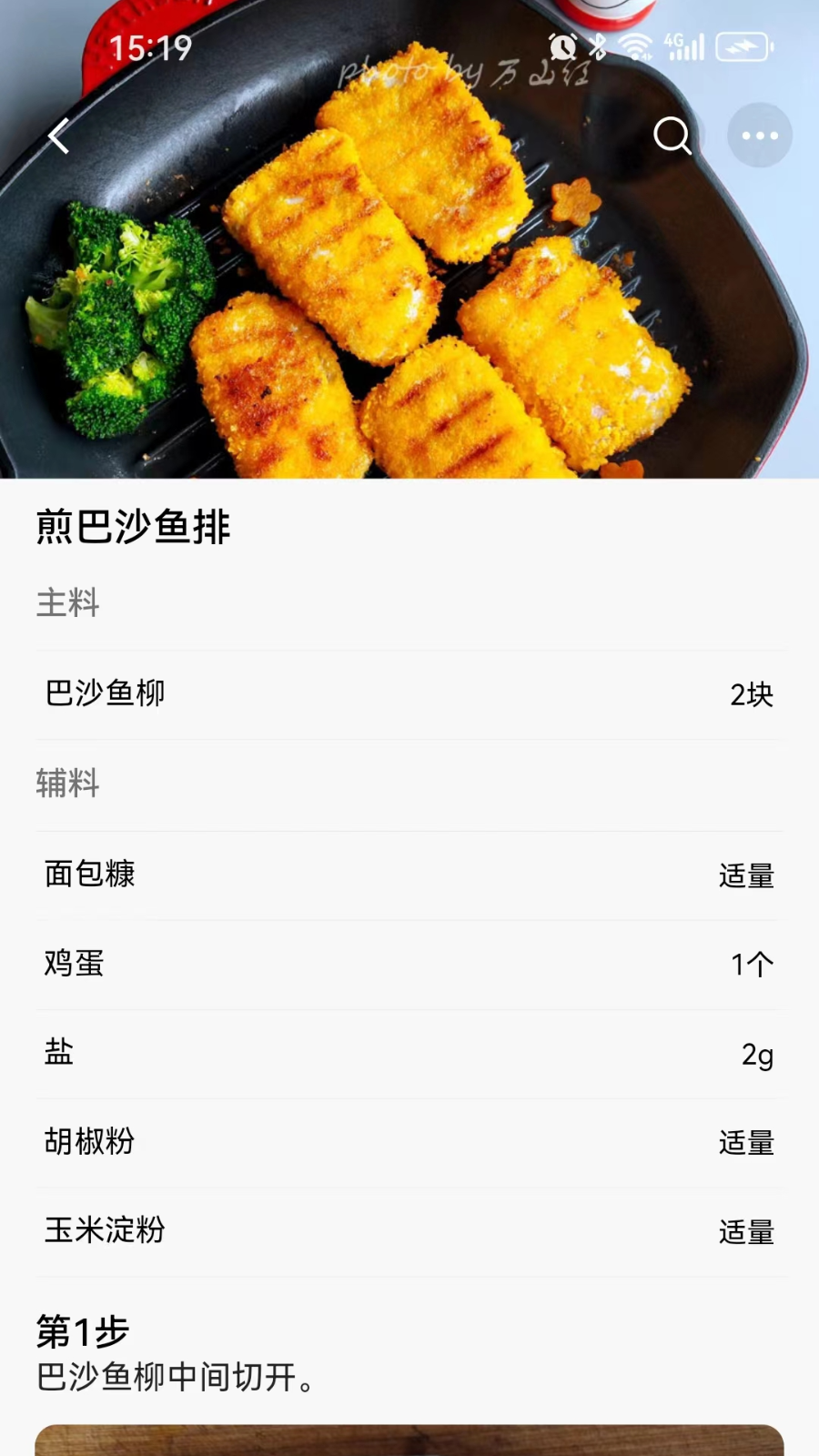Tap the 胡椒粉 ingredient entry

(409, 1142)
